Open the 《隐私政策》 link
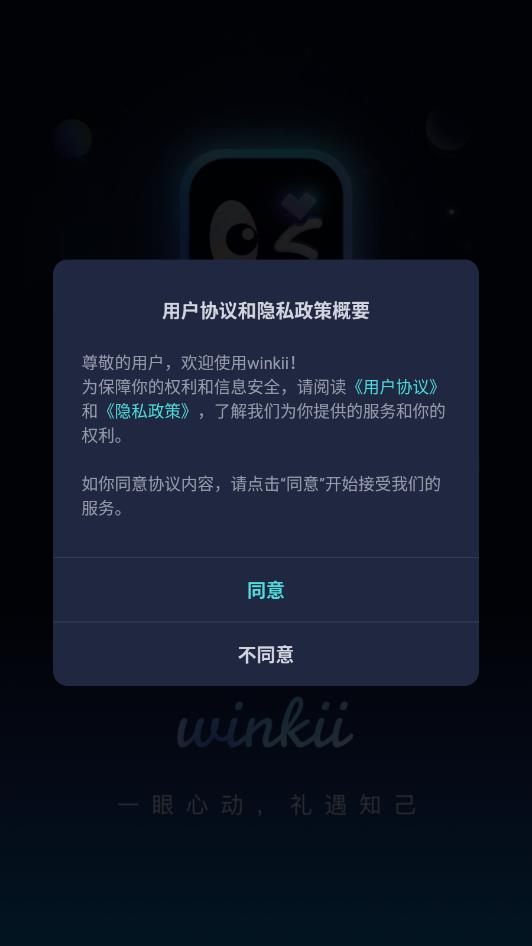Image resolution: width=532 pixels, height=946 pixels. pyautogui.click(x=148, y=411)
